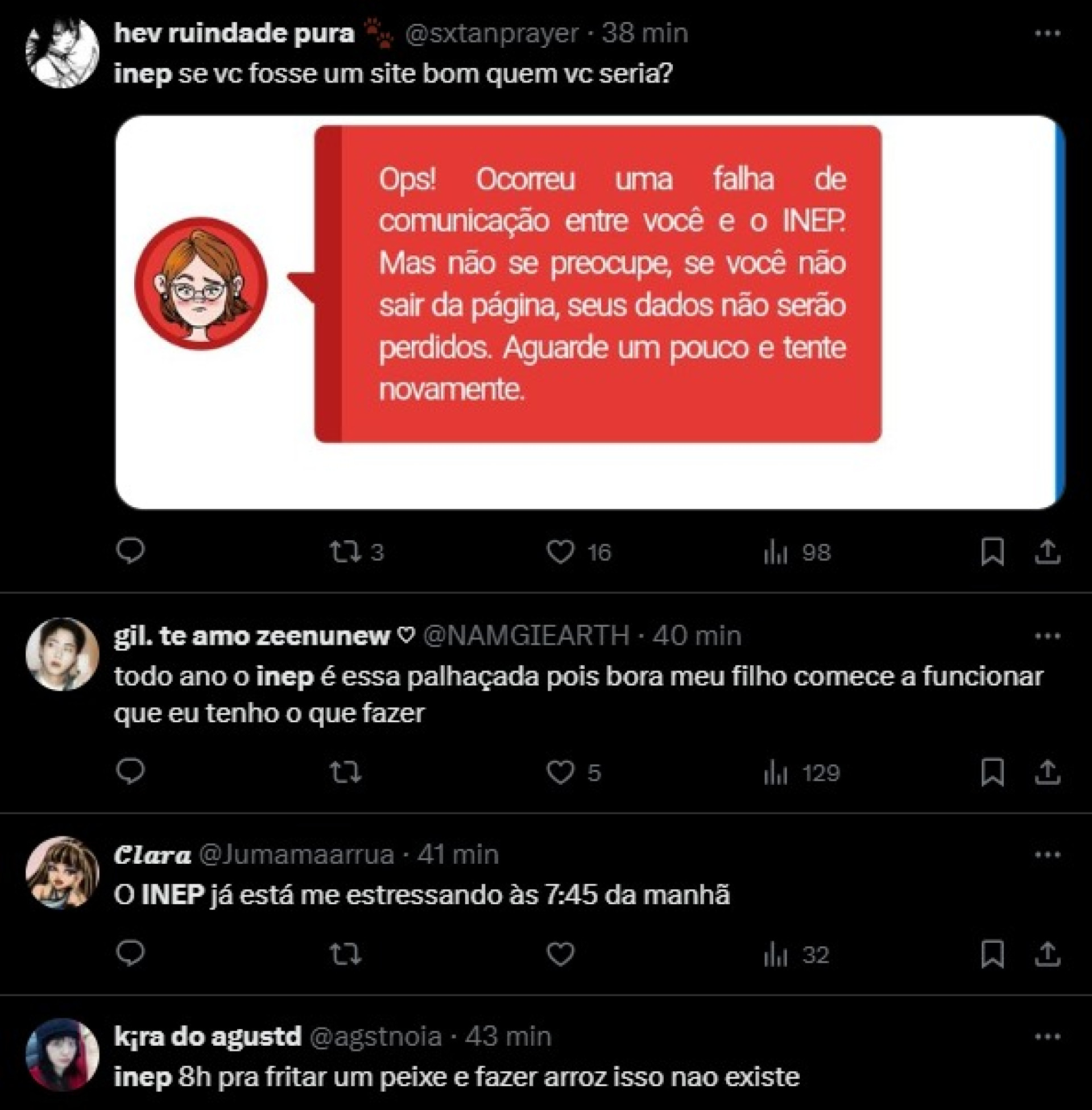Open kira do agustd's profile avatar

tap(63, 1054)
